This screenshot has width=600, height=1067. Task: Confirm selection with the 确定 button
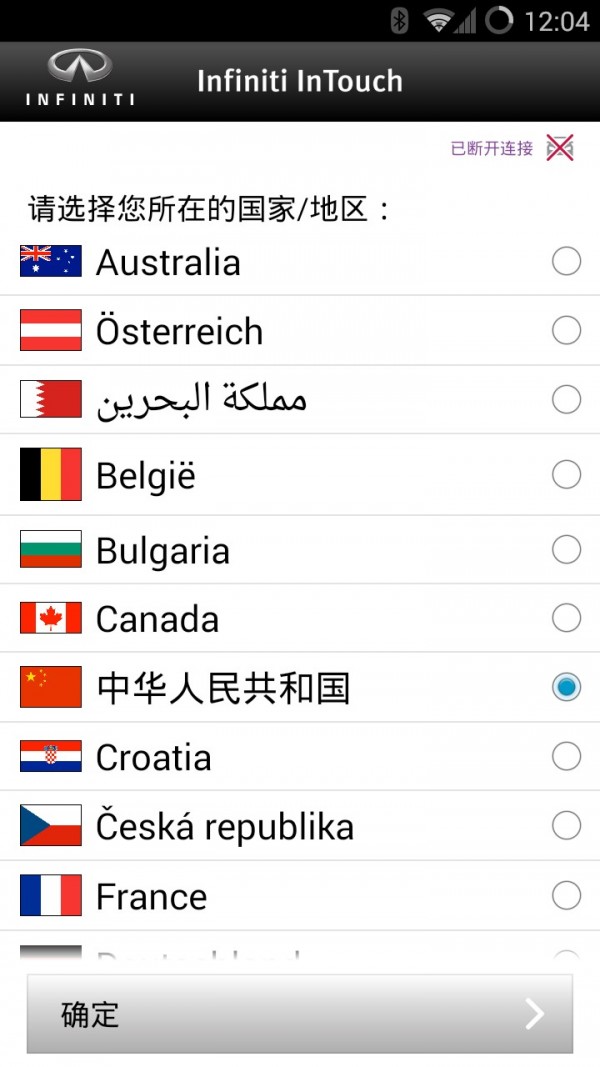point(300,1014)
